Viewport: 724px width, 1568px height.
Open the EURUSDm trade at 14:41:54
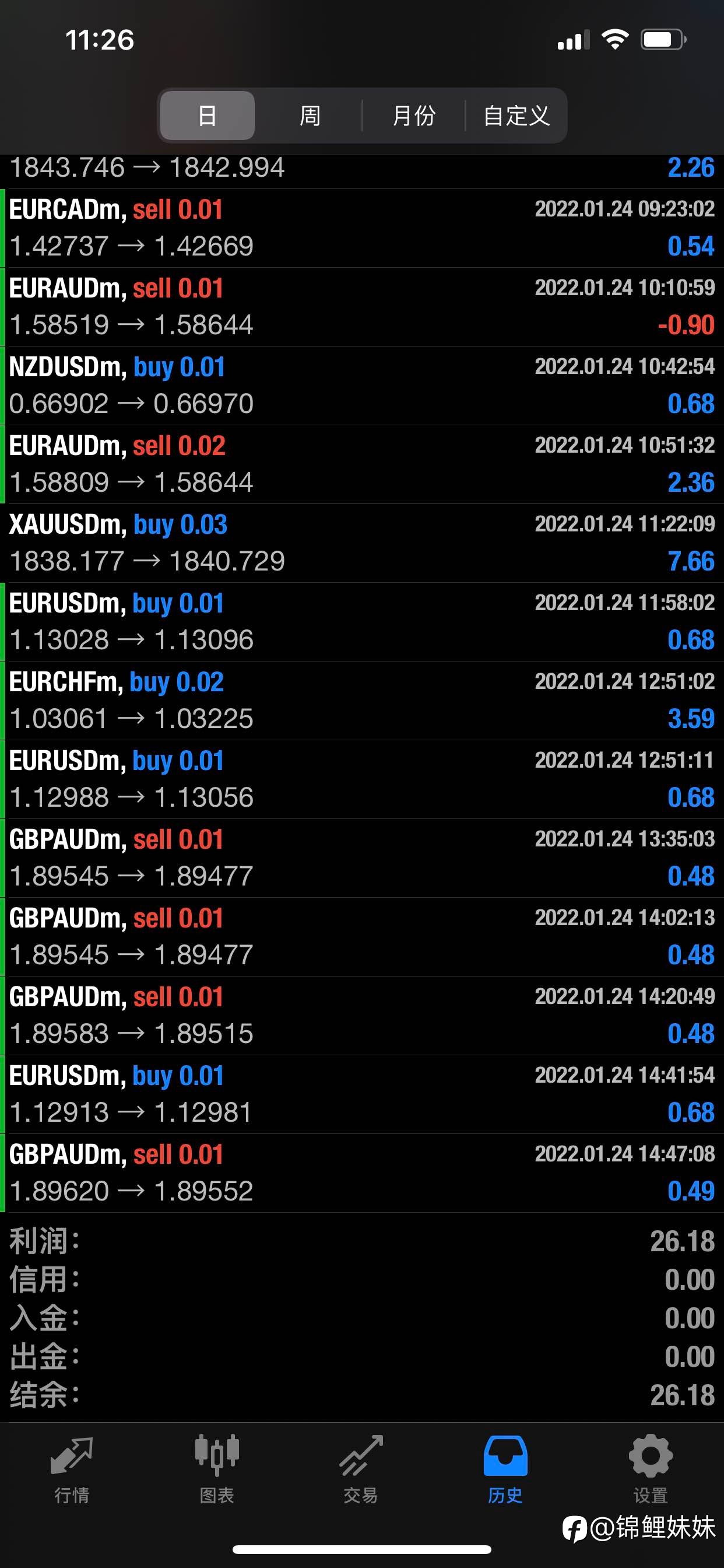362,1094
